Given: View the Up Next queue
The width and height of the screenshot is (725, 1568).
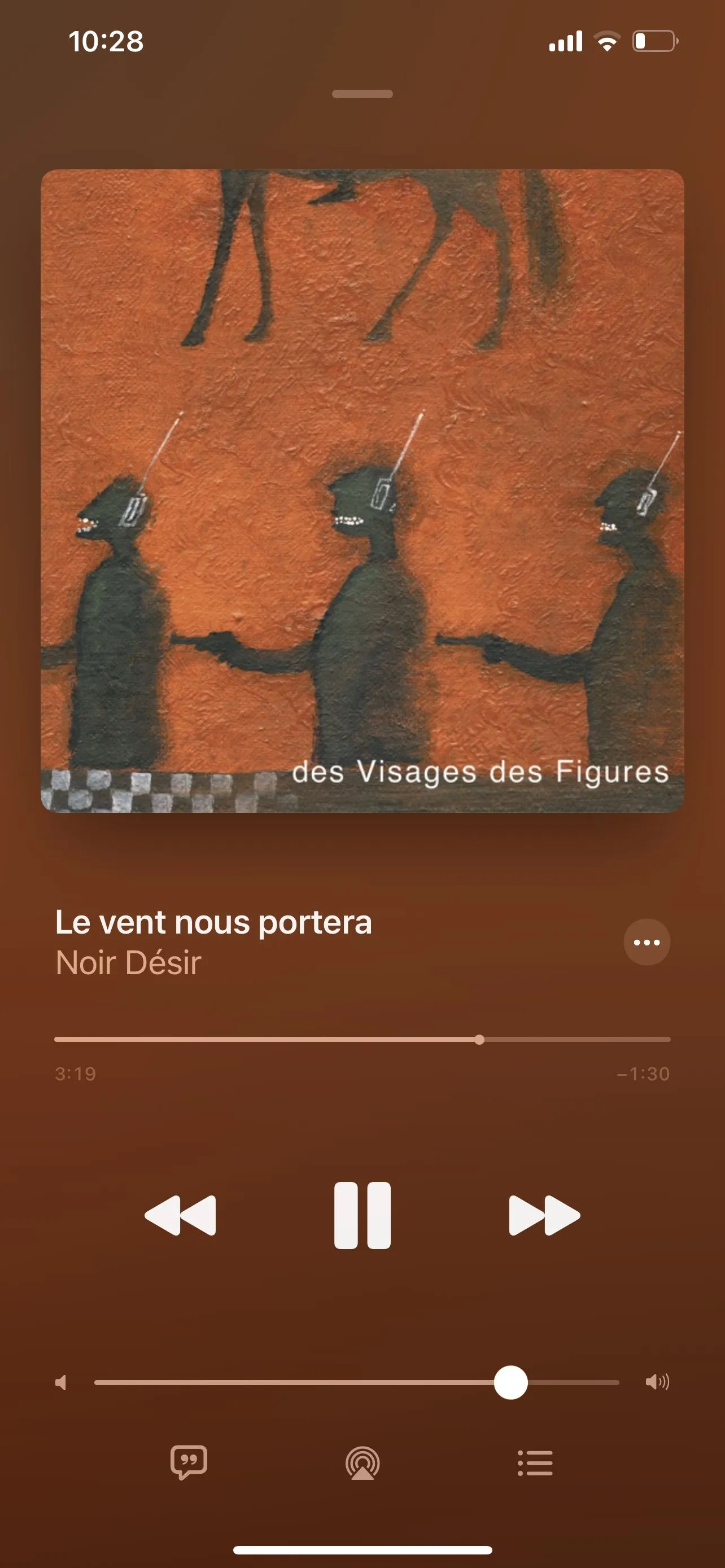Looking at the screenshot, I should [x=535, y=1462].
